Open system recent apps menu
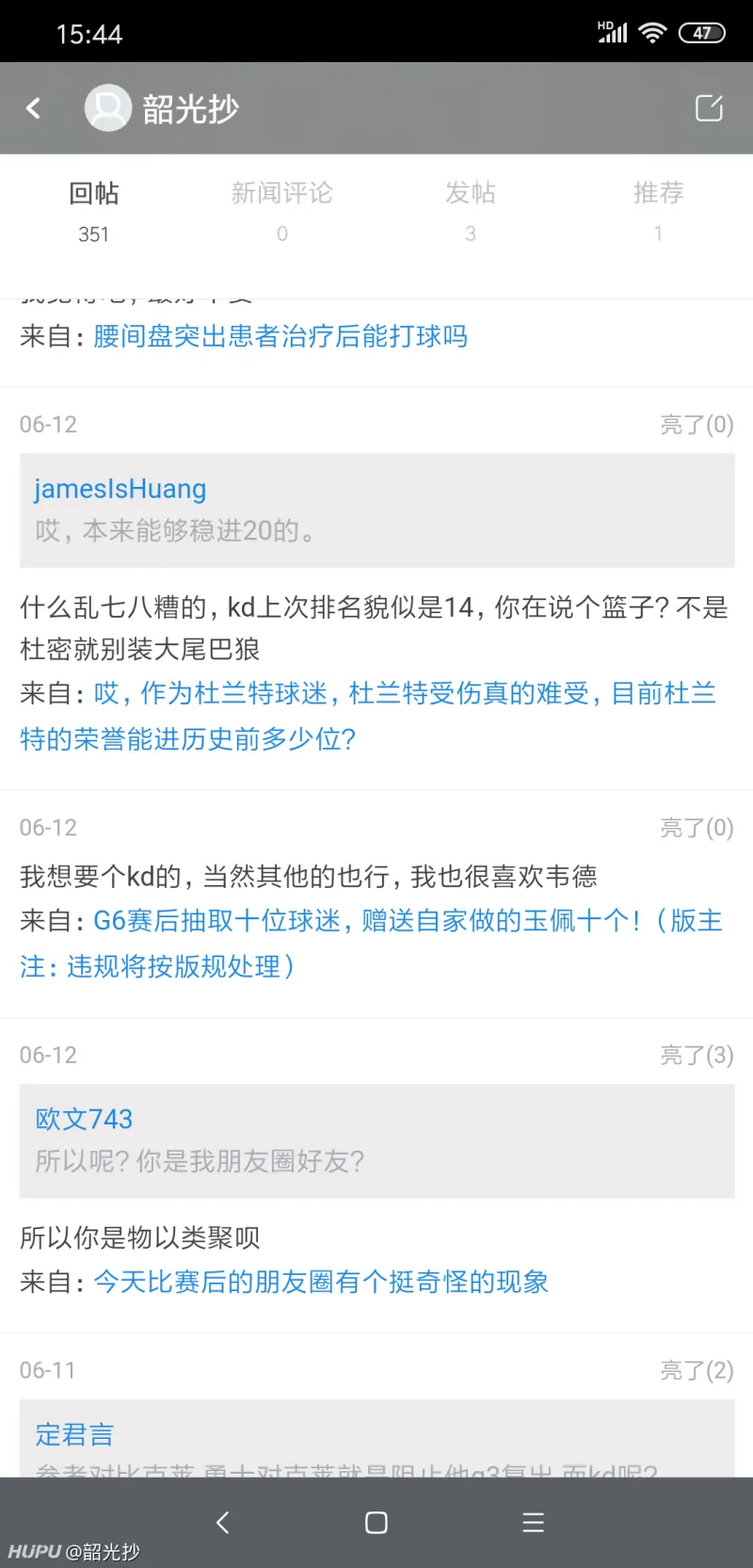This screenshot has height=1568, width=753. [x=533, y=1523]
